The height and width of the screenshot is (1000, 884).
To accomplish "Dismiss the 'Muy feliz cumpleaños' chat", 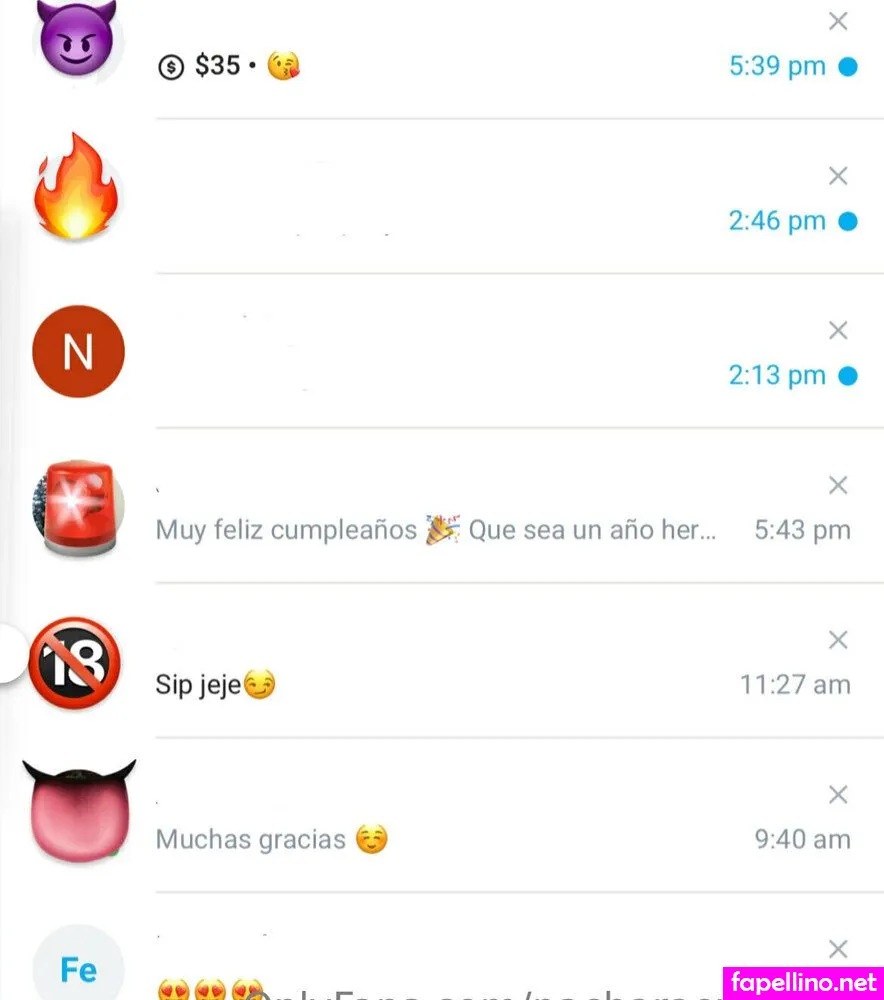I will point(838,486).
